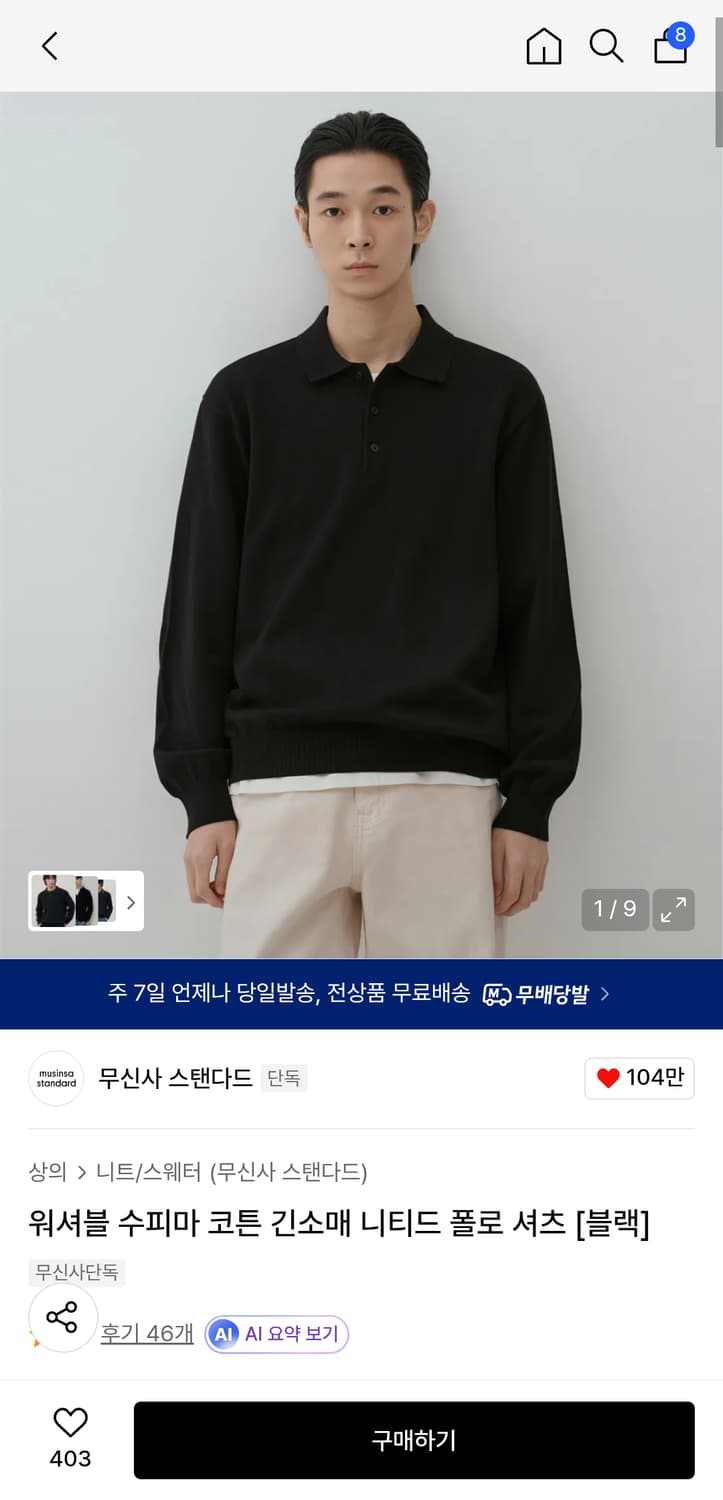Go back using the back arrow
Viewport: 723px width, 1500px height.
[x=48, y=46]
